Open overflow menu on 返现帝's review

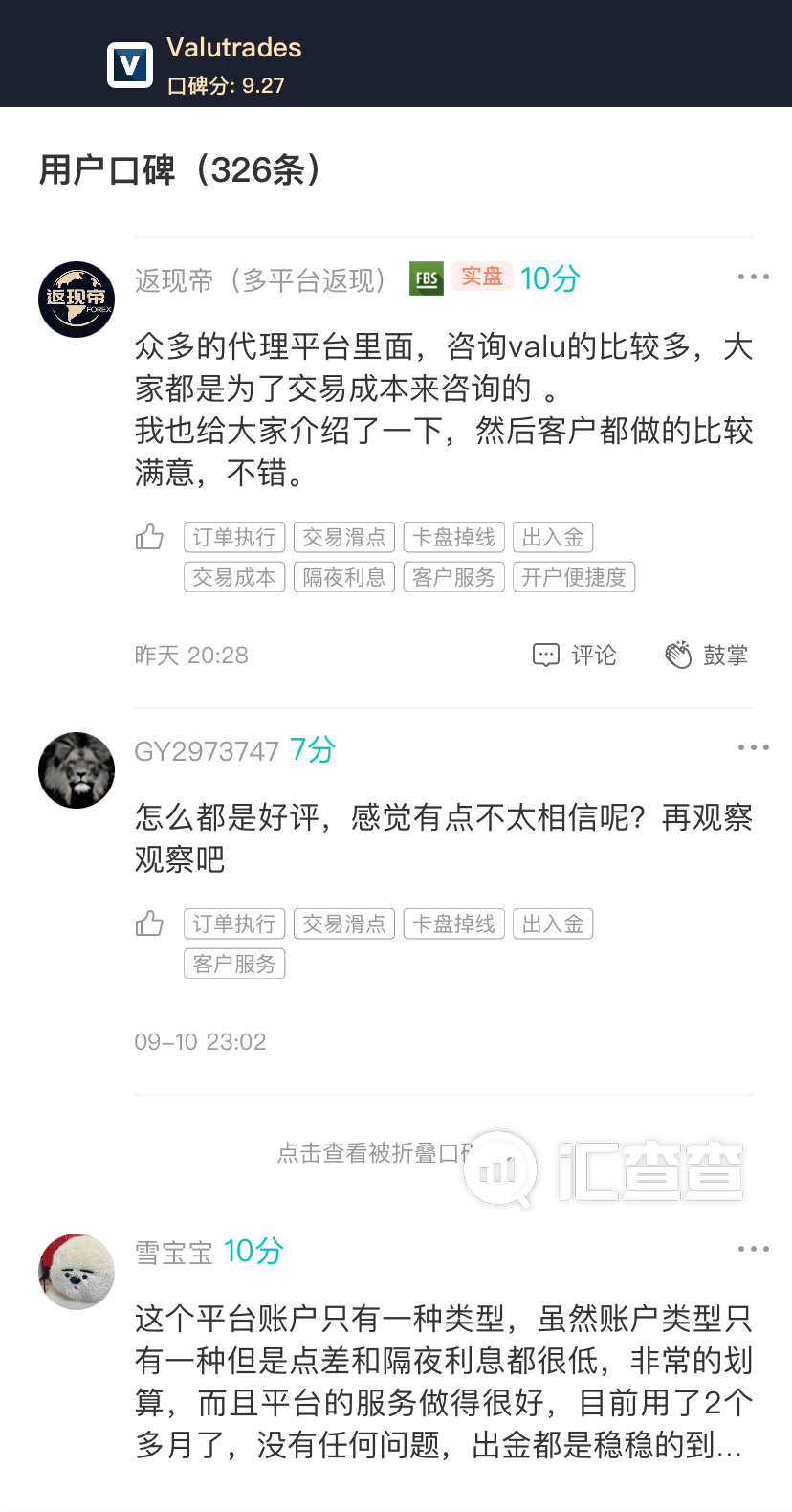point(753,277)
